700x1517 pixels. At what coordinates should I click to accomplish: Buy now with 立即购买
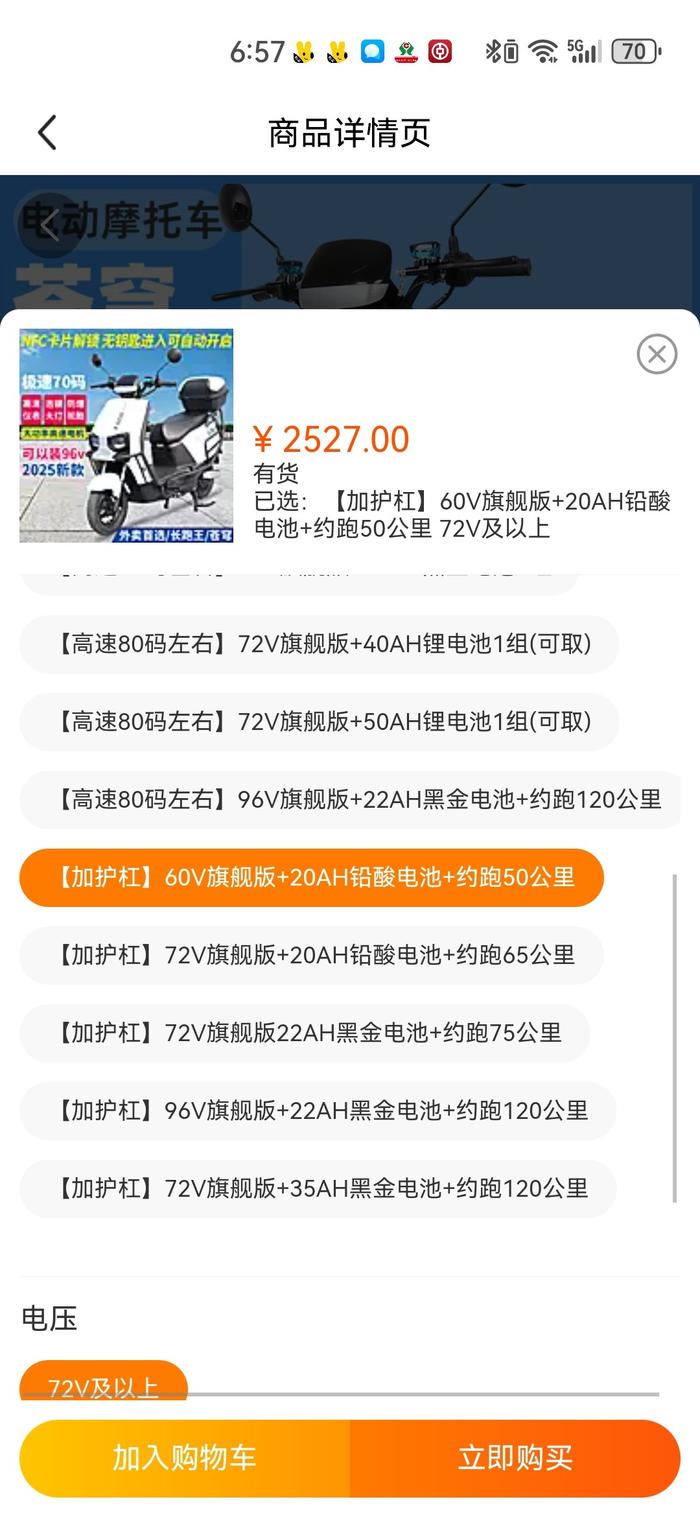pos(515,1458)
